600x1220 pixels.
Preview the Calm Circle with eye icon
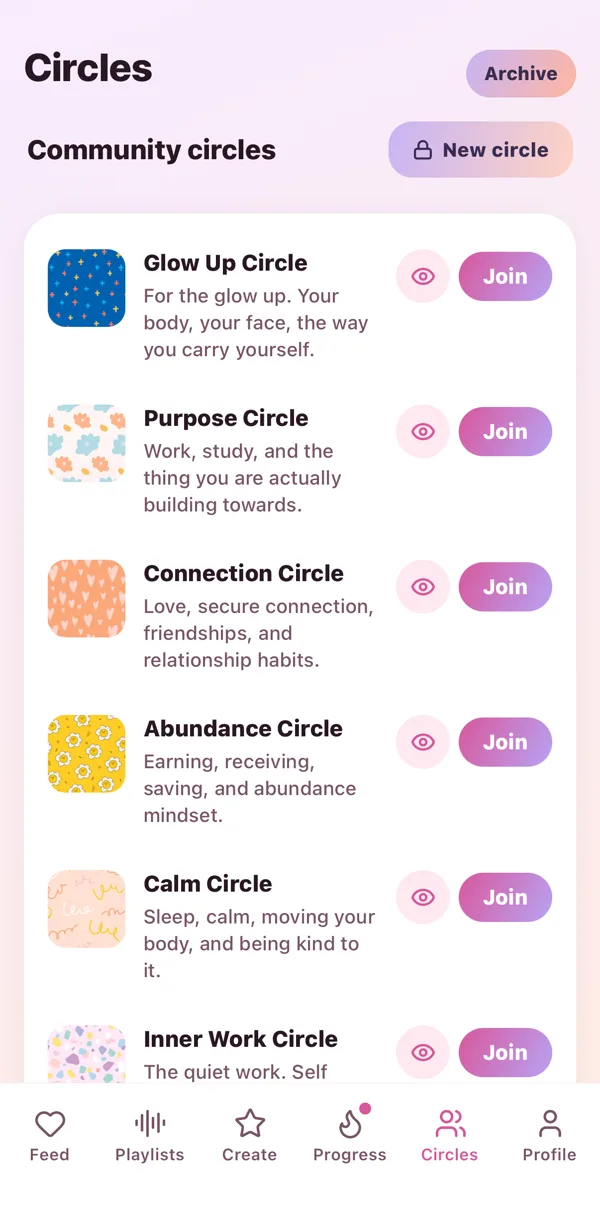(x=423, y=897)
